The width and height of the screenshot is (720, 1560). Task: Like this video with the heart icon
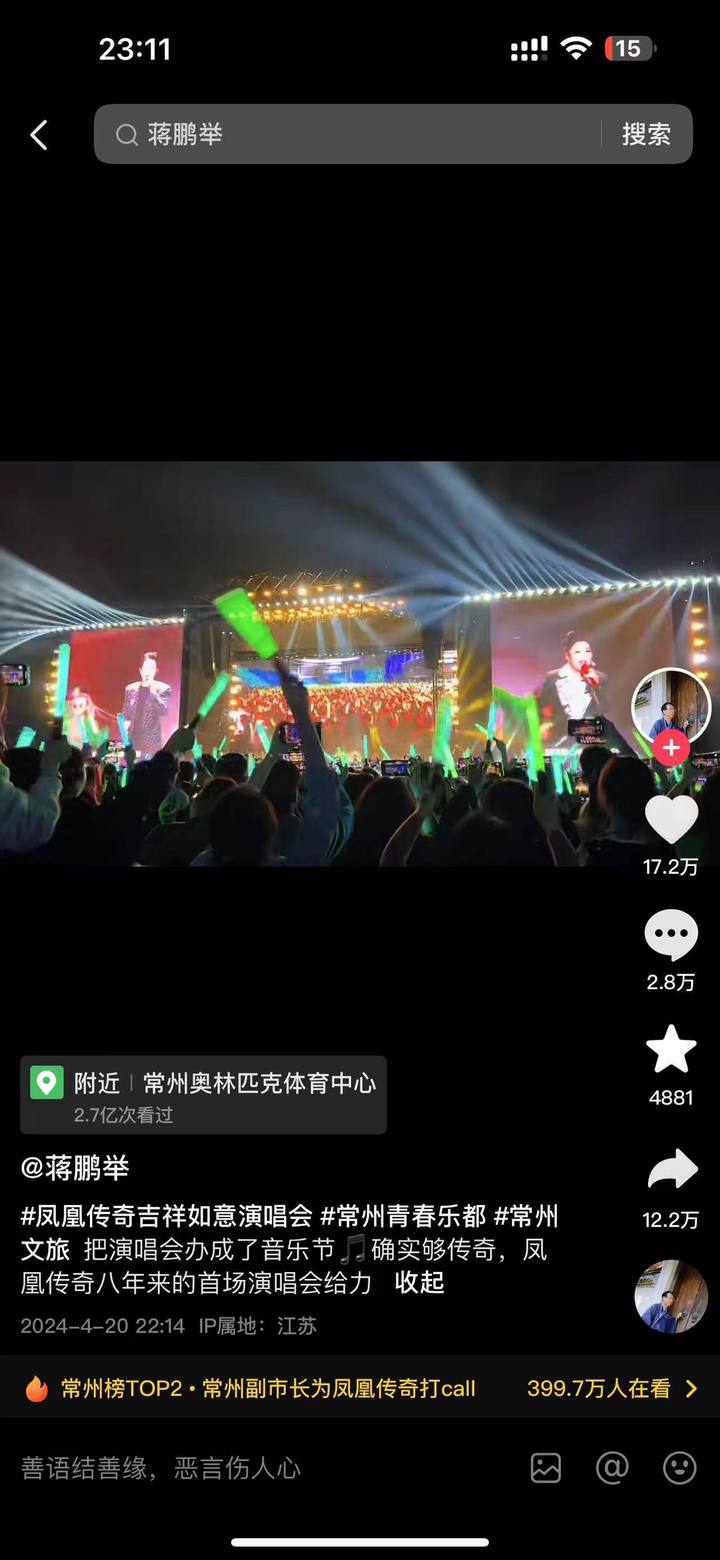tap(671, 820)
